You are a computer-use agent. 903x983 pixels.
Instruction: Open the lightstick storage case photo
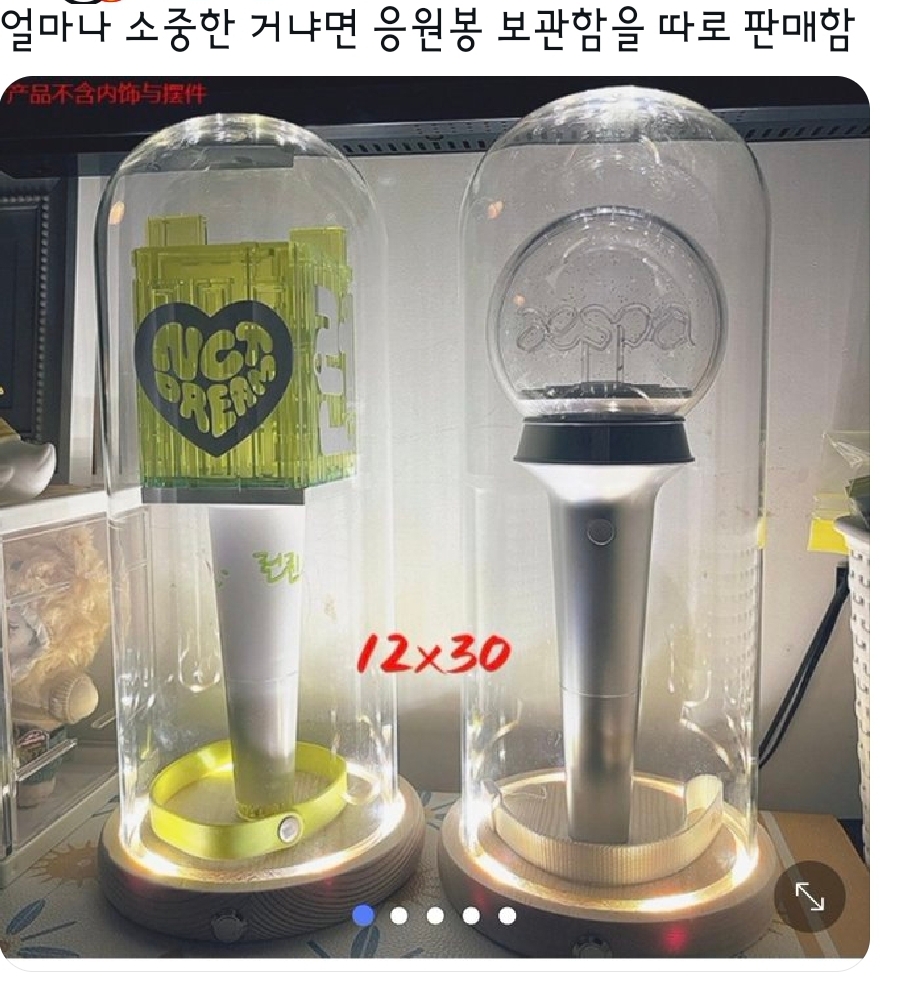(435, 500)
